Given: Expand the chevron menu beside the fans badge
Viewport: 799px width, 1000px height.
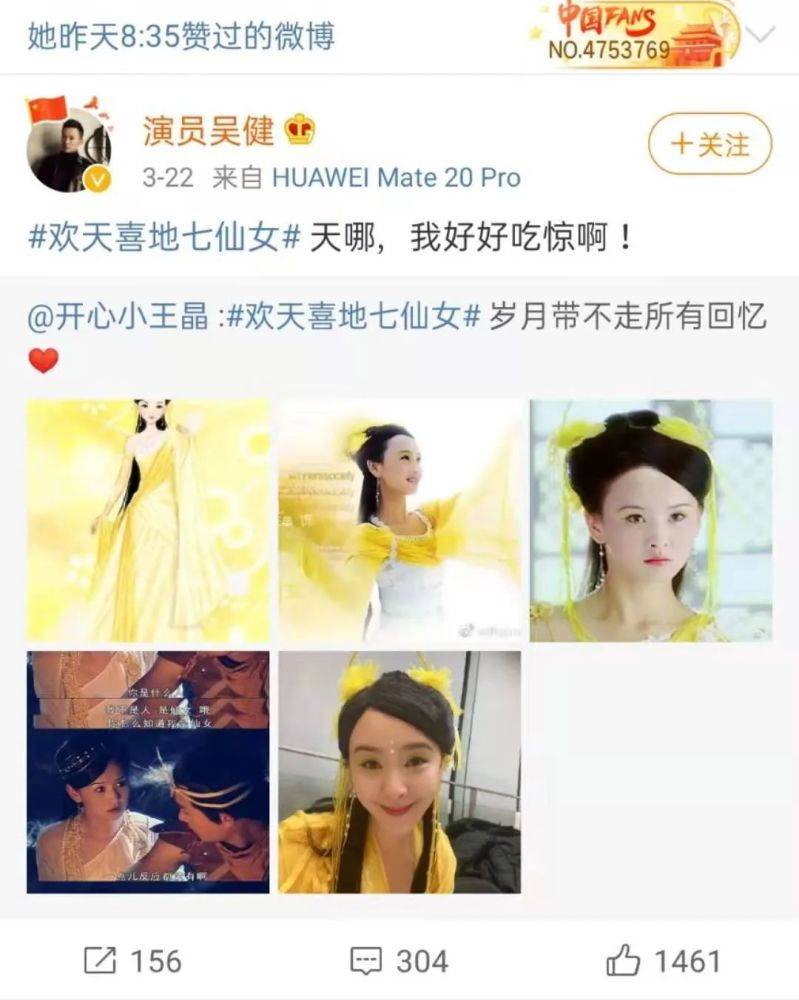Looking at the screenshot, I should [760, 34].
